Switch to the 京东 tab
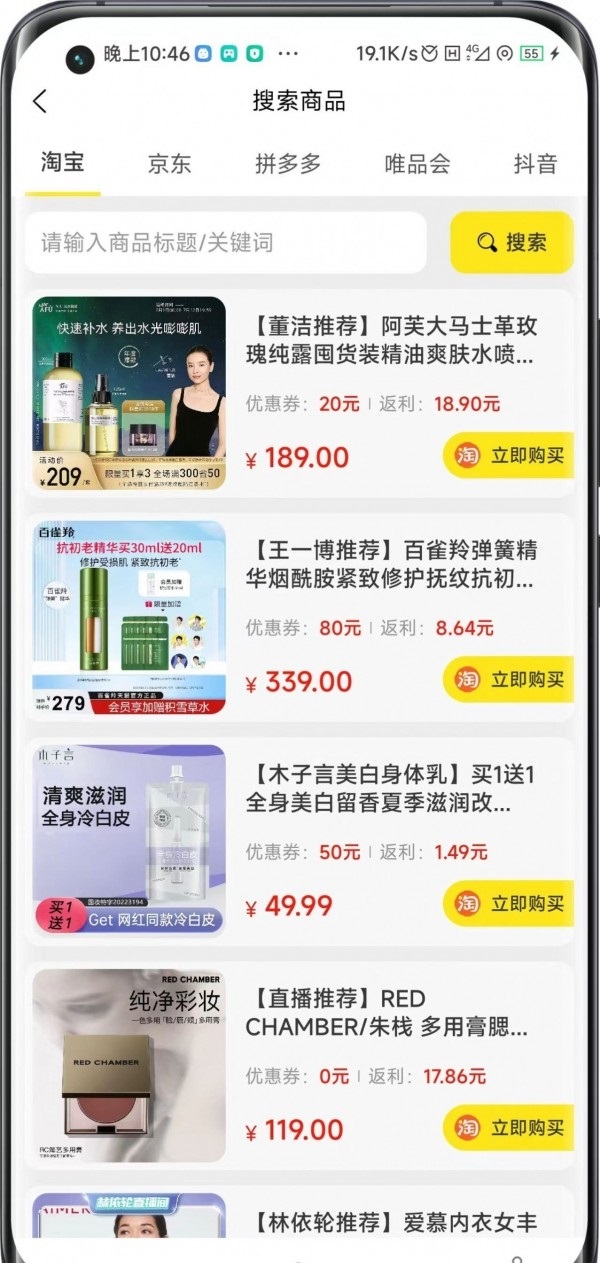The height and width of the screenshot is (1263, 600). 169,164
